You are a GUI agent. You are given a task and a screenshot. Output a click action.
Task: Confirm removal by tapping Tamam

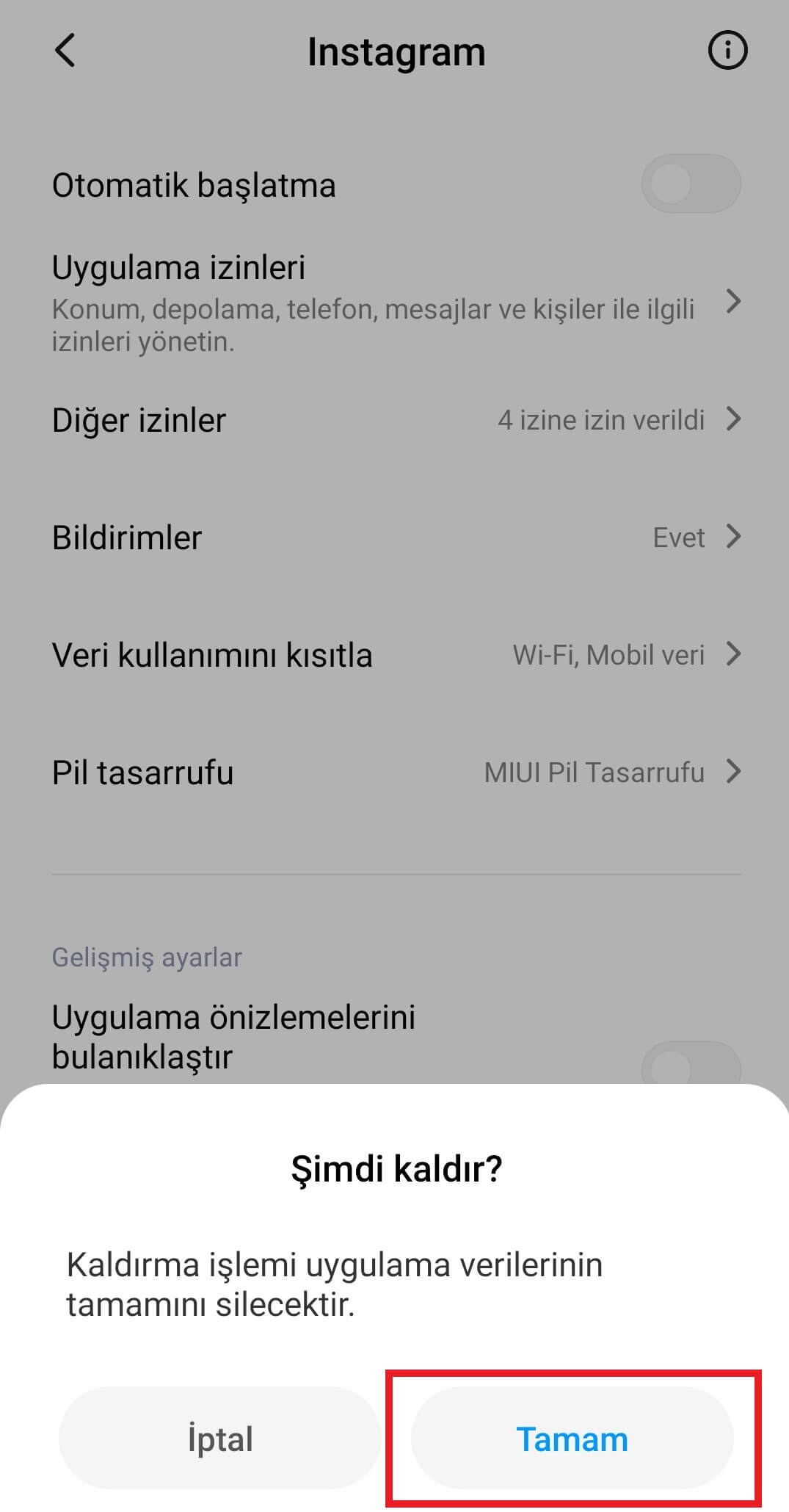pyautogui.click(x=572, y=1439)
